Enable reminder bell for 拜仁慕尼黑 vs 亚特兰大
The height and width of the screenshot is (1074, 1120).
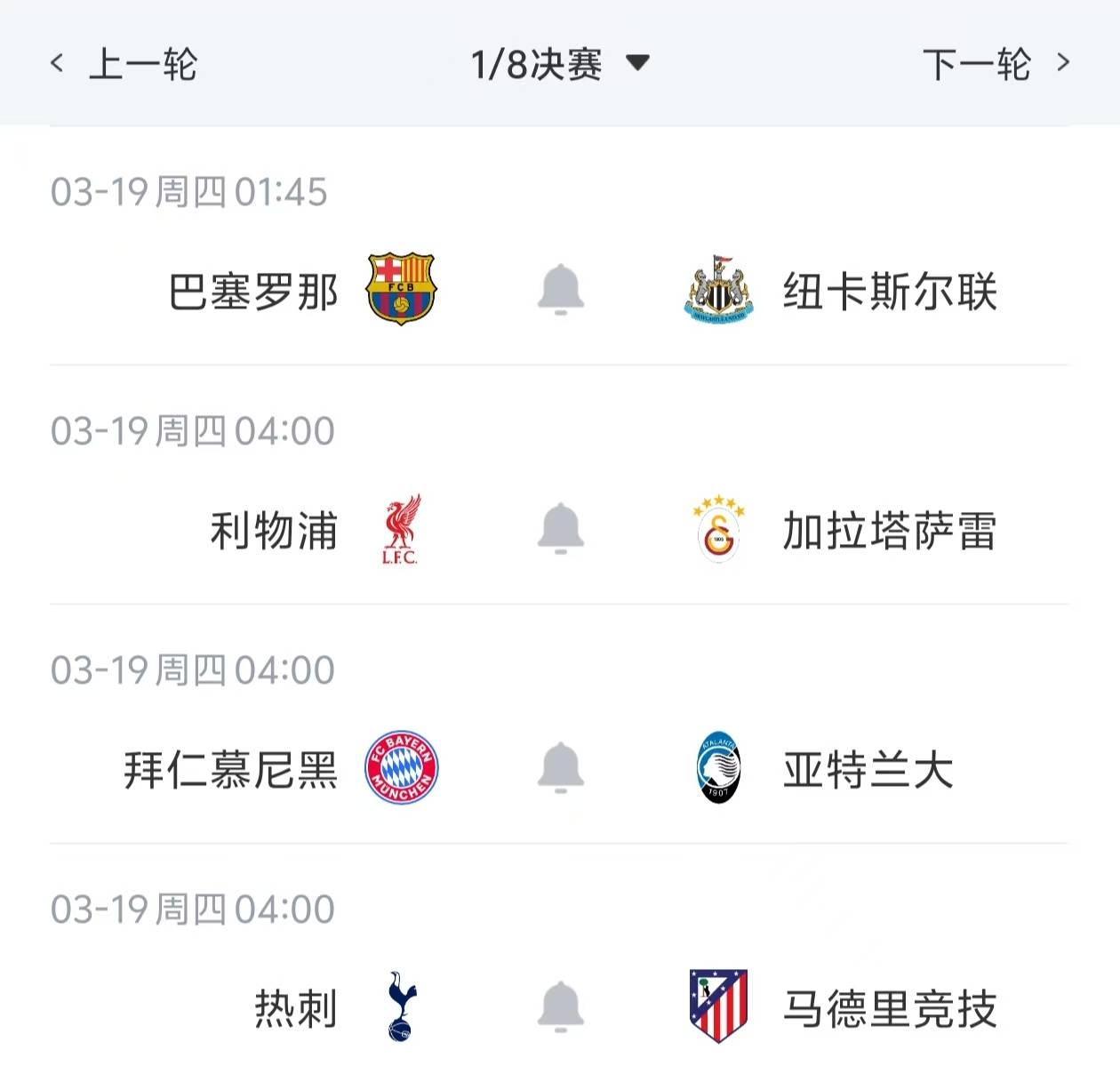pyautogui.click(x=561, y=767)
